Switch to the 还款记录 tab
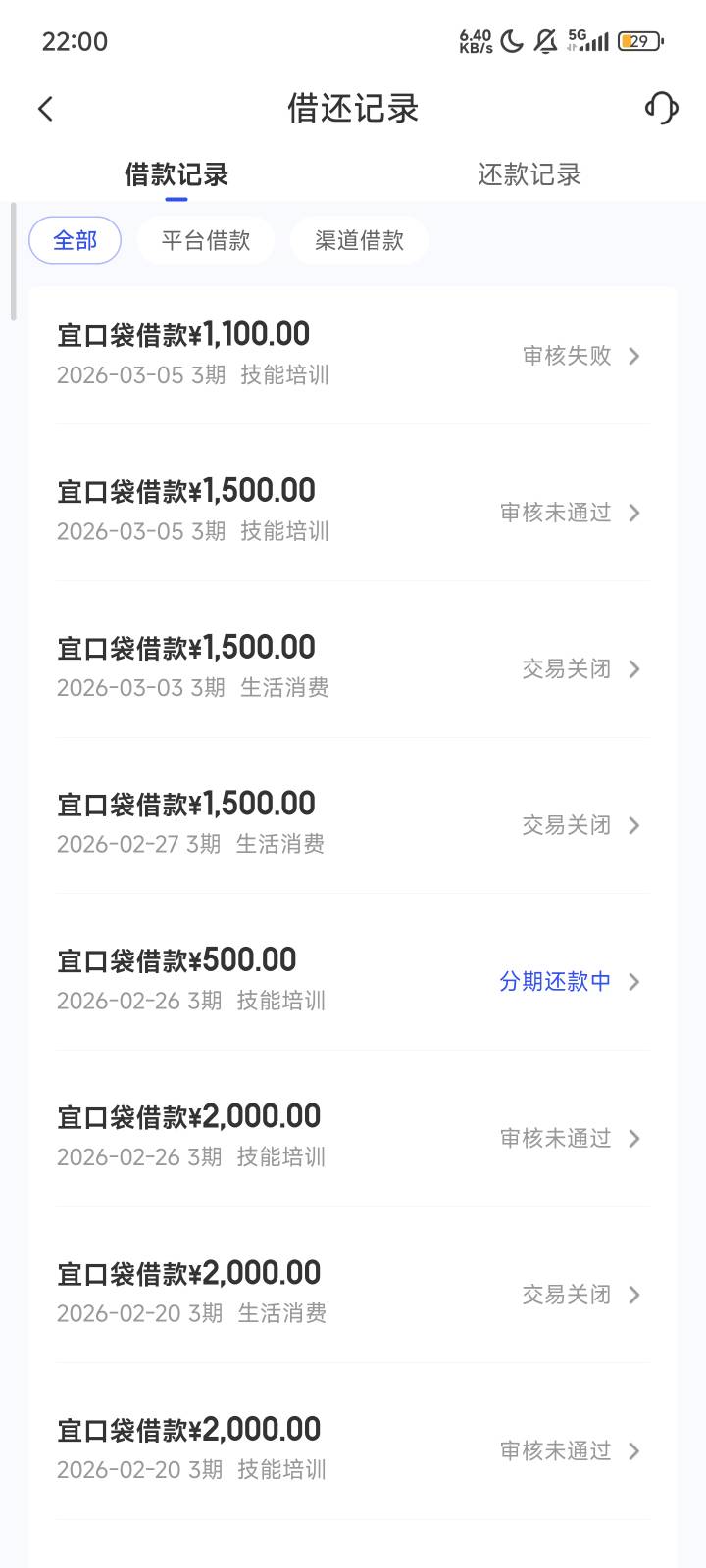The image size is (706, 1568). [529, 174]
